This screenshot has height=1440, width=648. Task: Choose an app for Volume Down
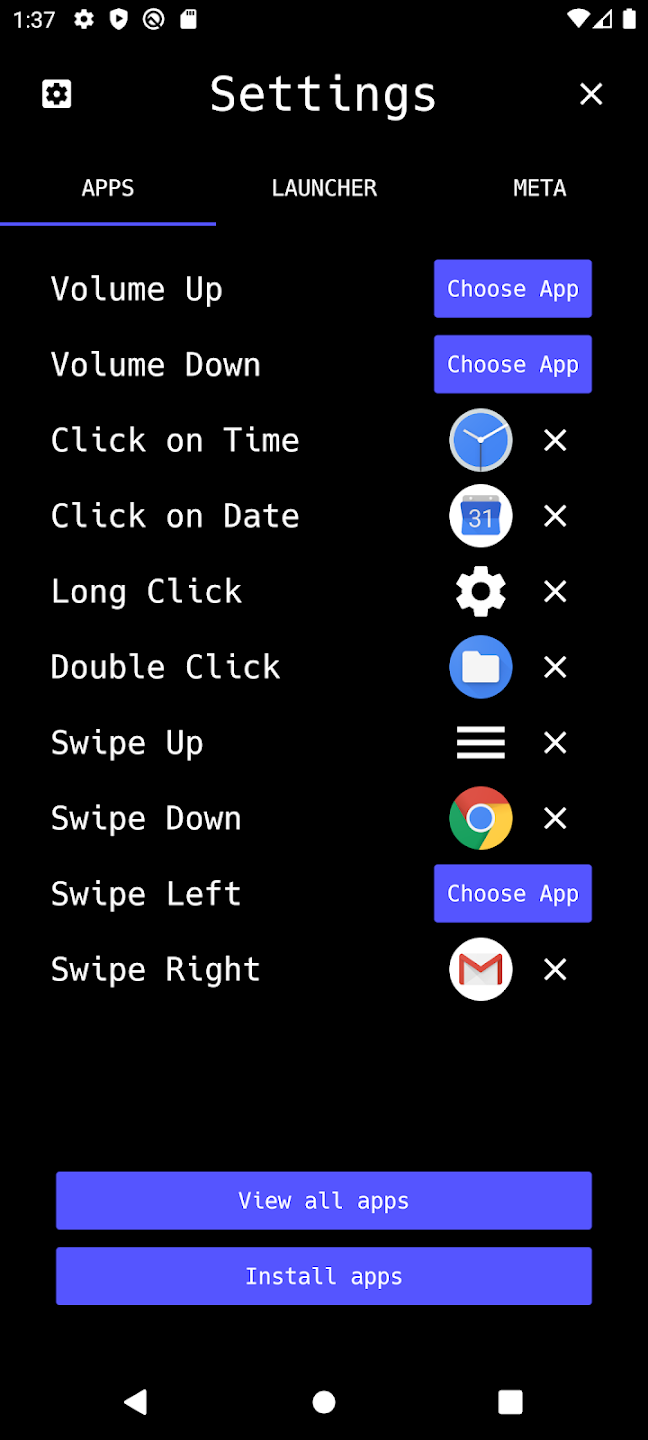(513, 365)
